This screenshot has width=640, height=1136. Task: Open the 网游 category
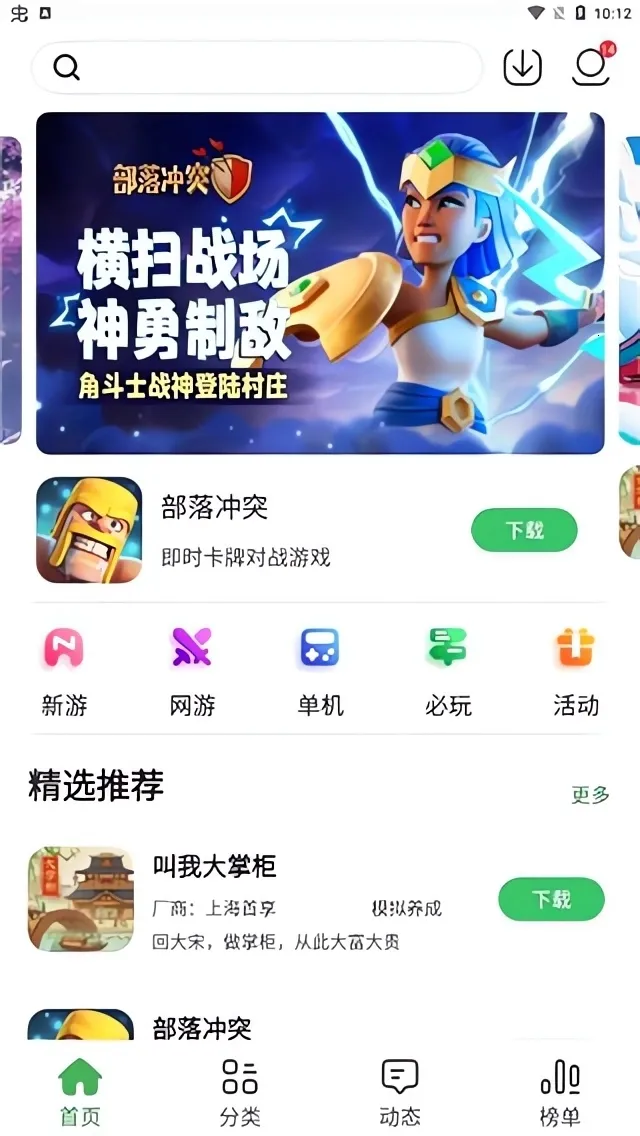[x=192, y=672]
